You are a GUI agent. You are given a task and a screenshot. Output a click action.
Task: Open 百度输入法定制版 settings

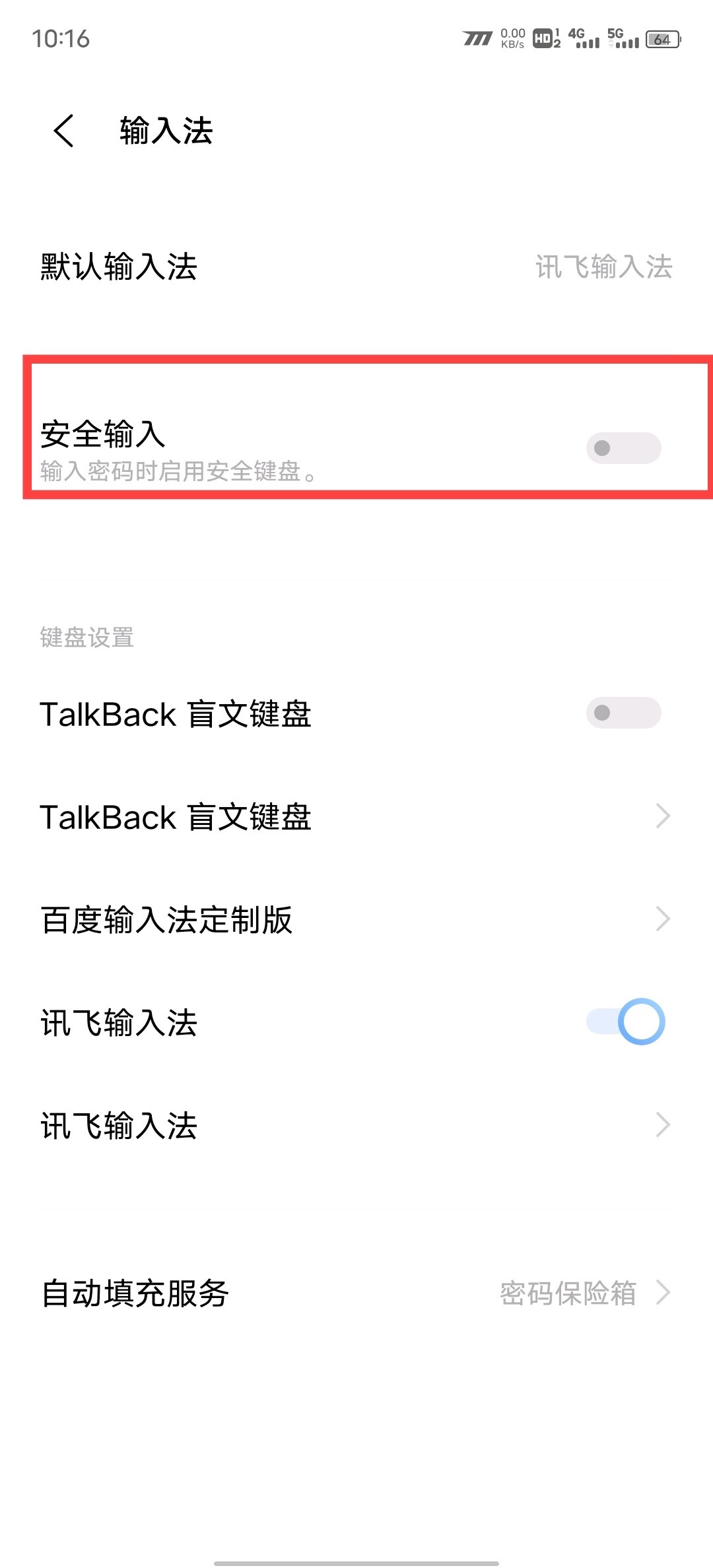click(356, 919)
